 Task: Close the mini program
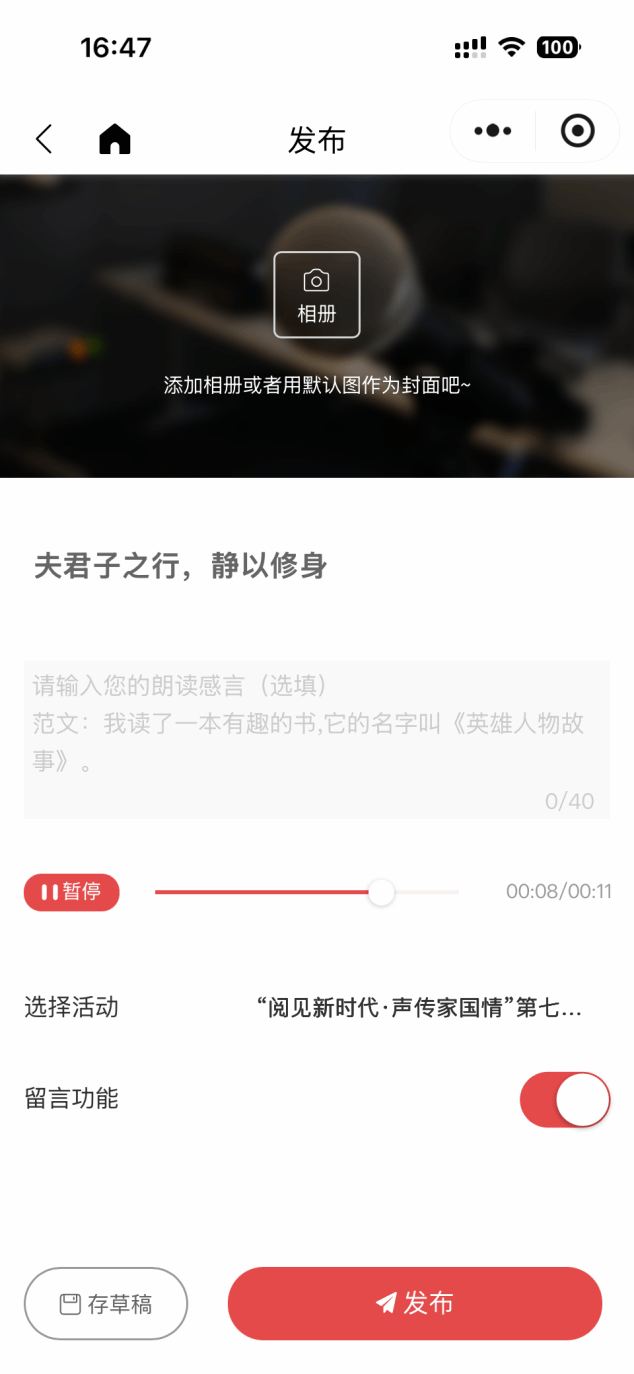pos(578,131)
